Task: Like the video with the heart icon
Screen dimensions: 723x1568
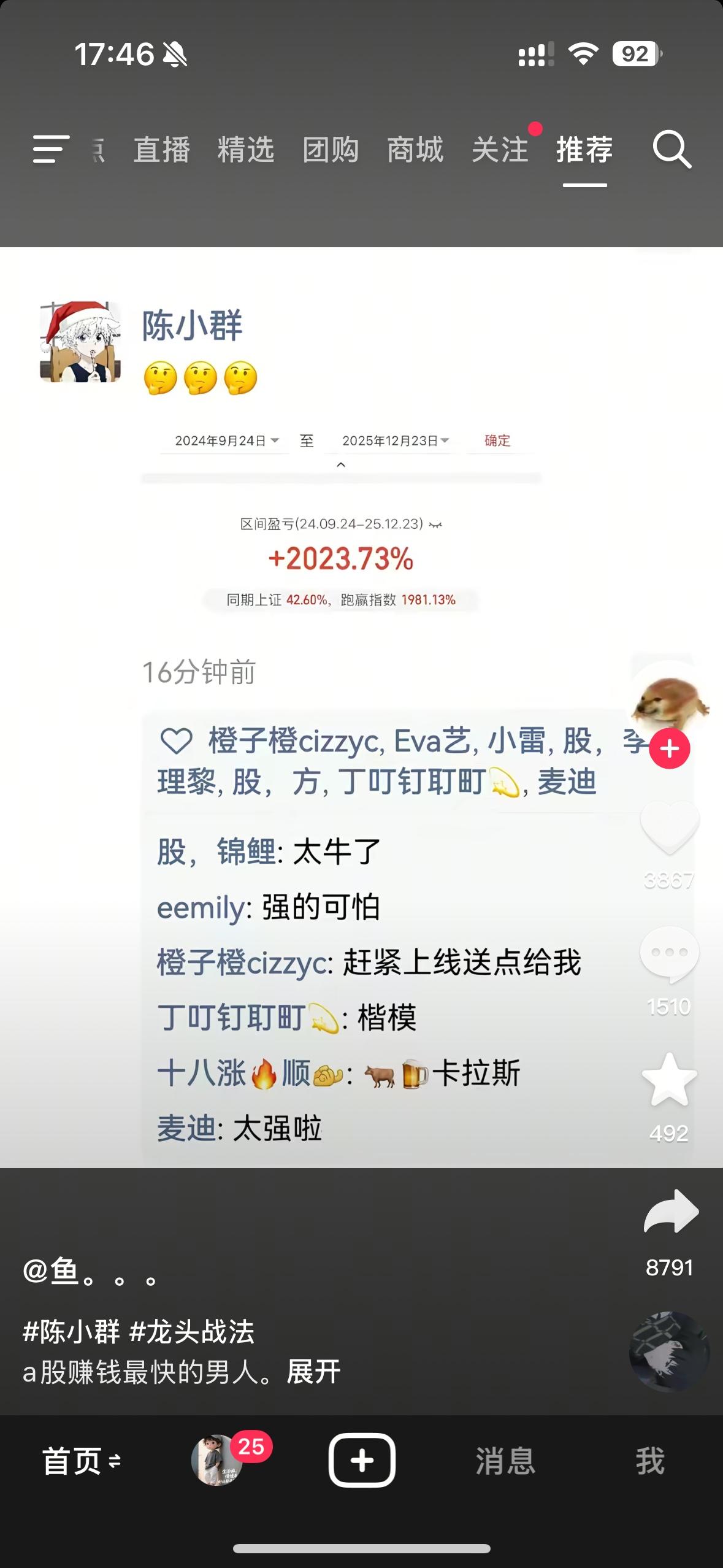Action: click(x=668, y=828)
